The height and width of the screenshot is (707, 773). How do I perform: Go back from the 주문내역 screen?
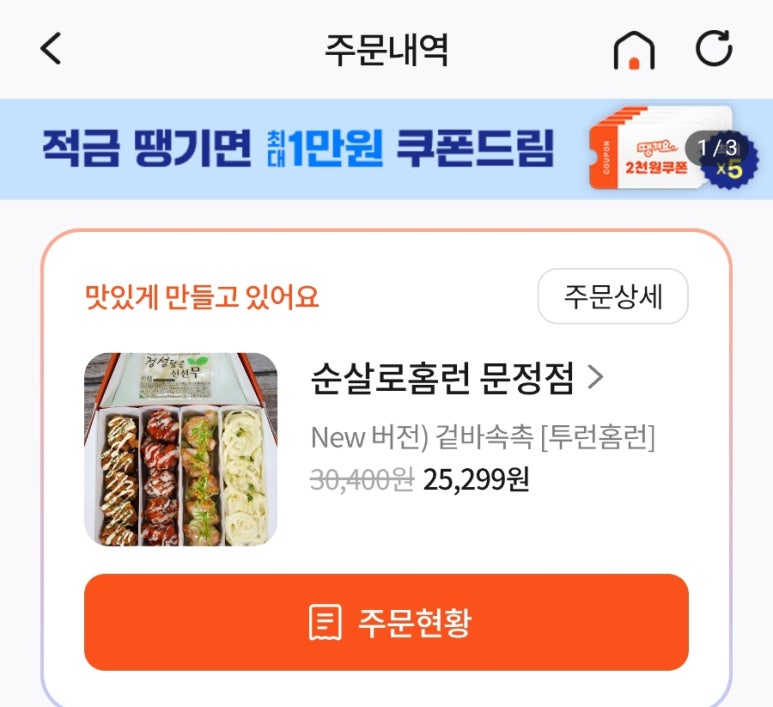[x=52, y=49]
